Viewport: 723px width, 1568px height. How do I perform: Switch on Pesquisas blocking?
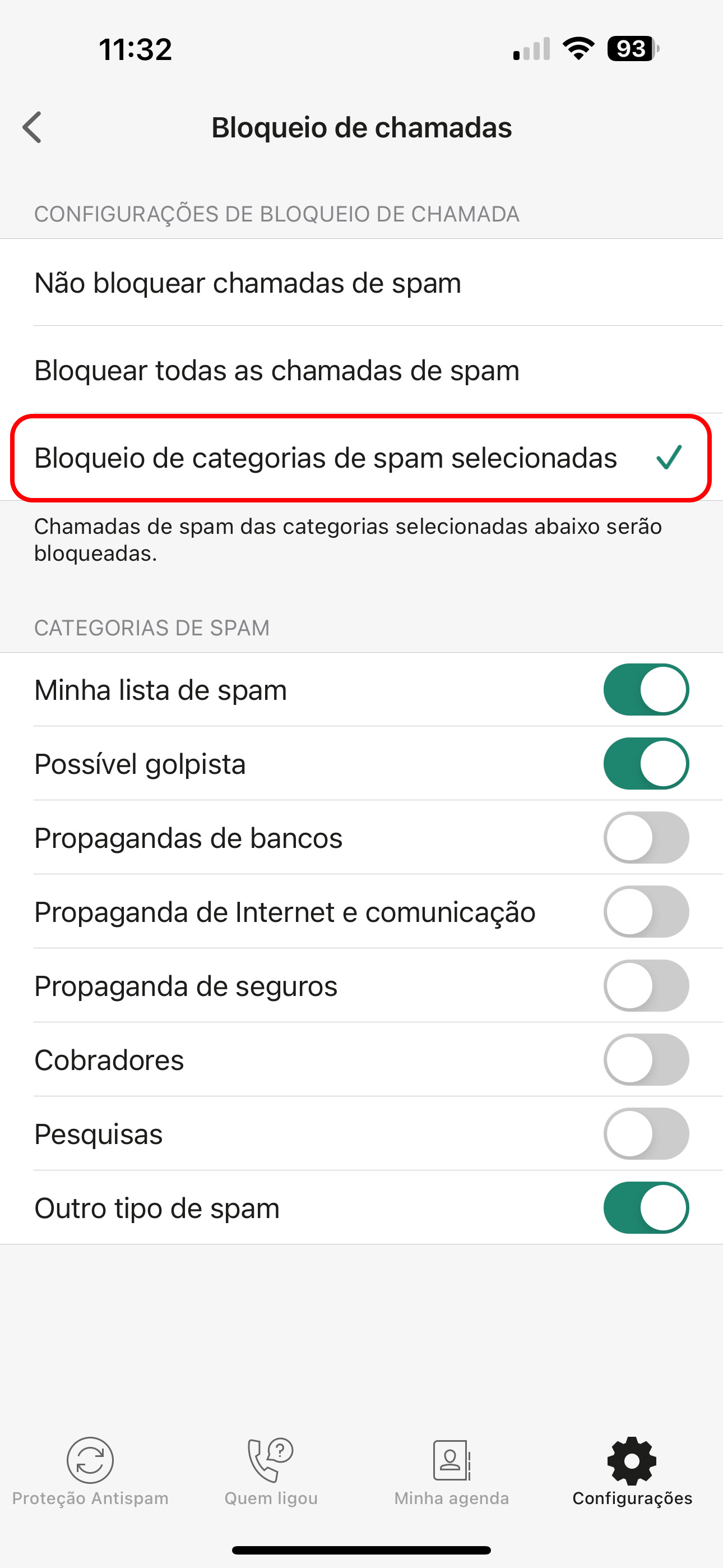(x=646, y=1134)
